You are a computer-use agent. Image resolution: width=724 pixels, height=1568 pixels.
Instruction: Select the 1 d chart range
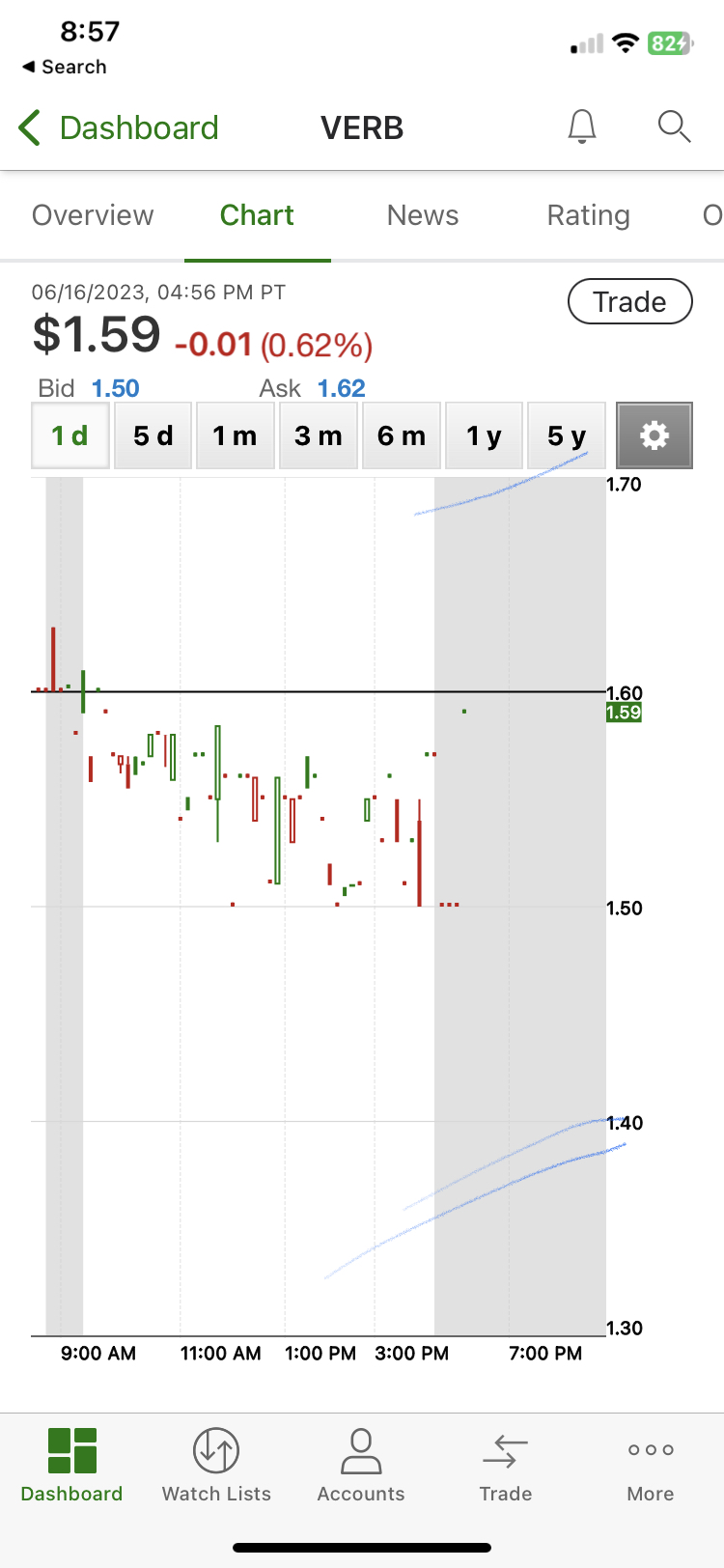[70, 435]
